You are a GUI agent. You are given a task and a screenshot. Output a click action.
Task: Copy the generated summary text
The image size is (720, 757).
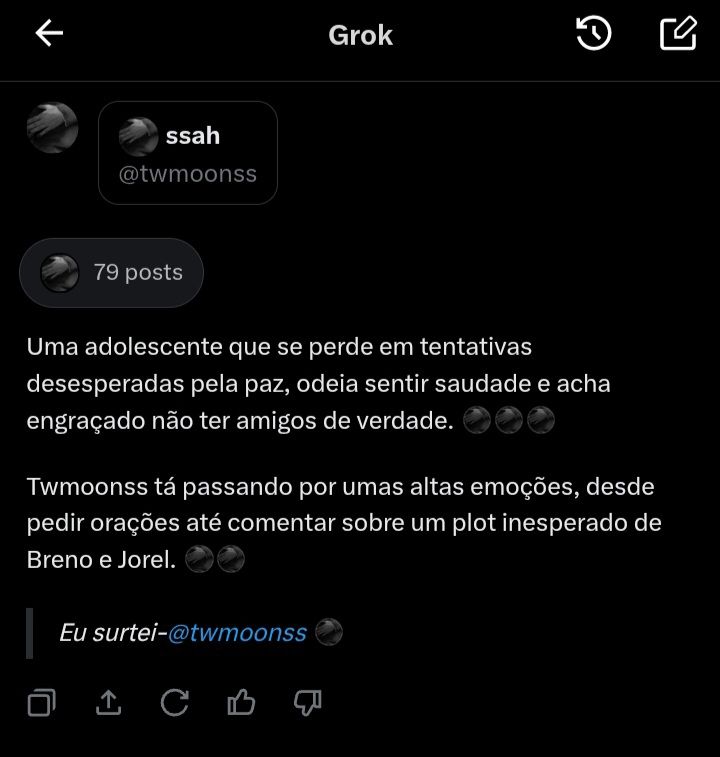41,703
